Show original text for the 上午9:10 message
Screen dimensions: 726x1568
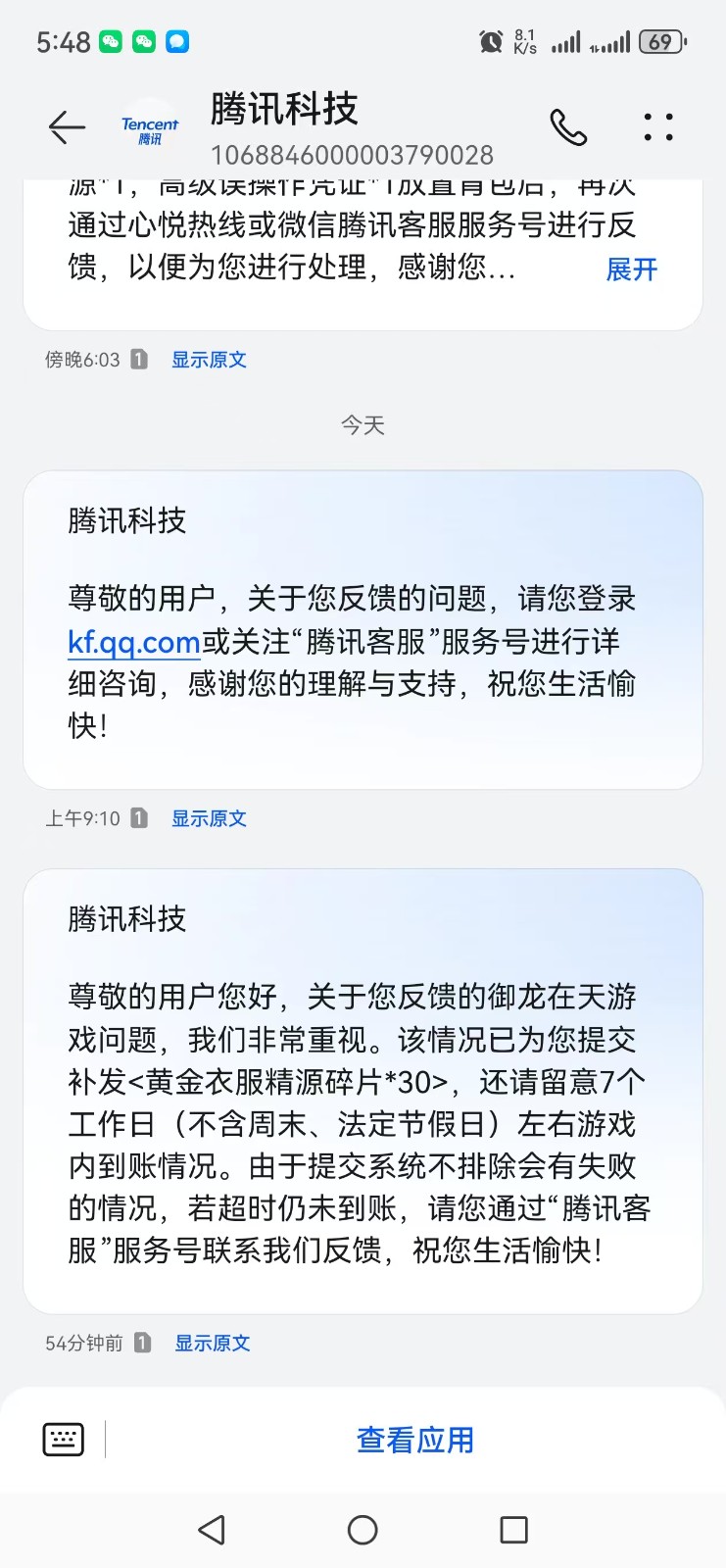209,818
